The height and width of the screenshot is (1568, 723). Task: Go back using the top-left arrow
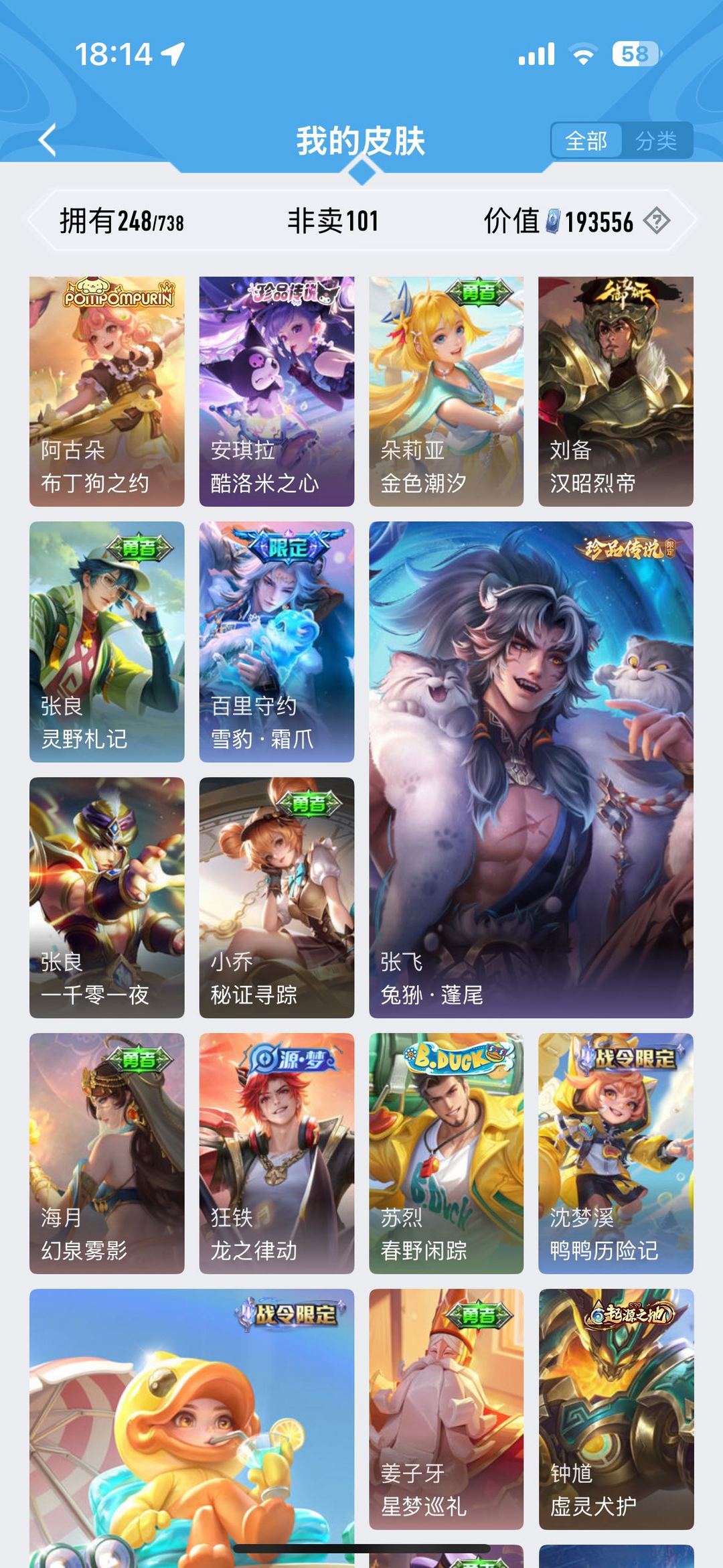point(48,141)
